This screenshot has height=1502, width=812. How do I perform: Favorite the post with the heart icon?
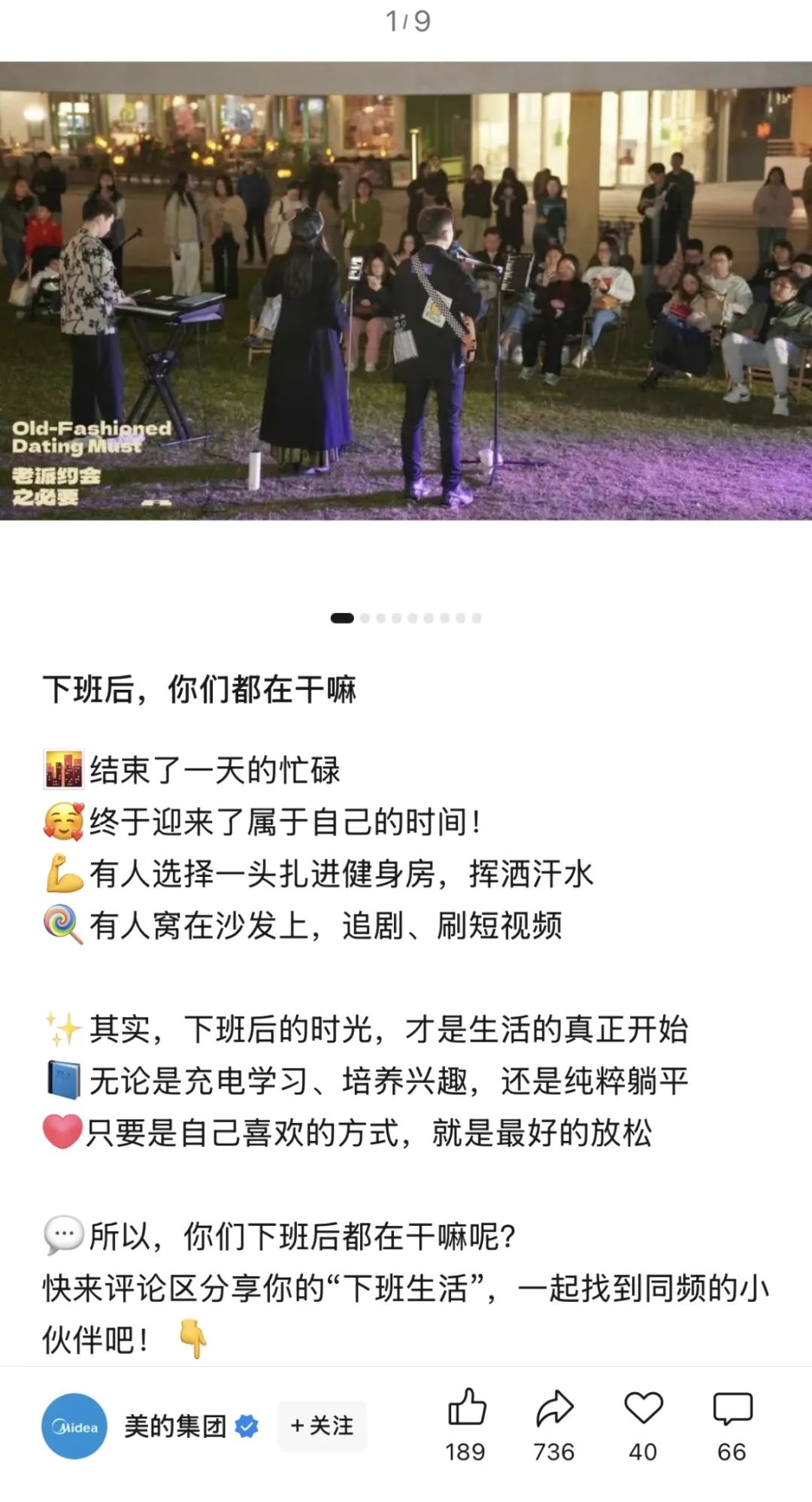tap(644, 1408)
